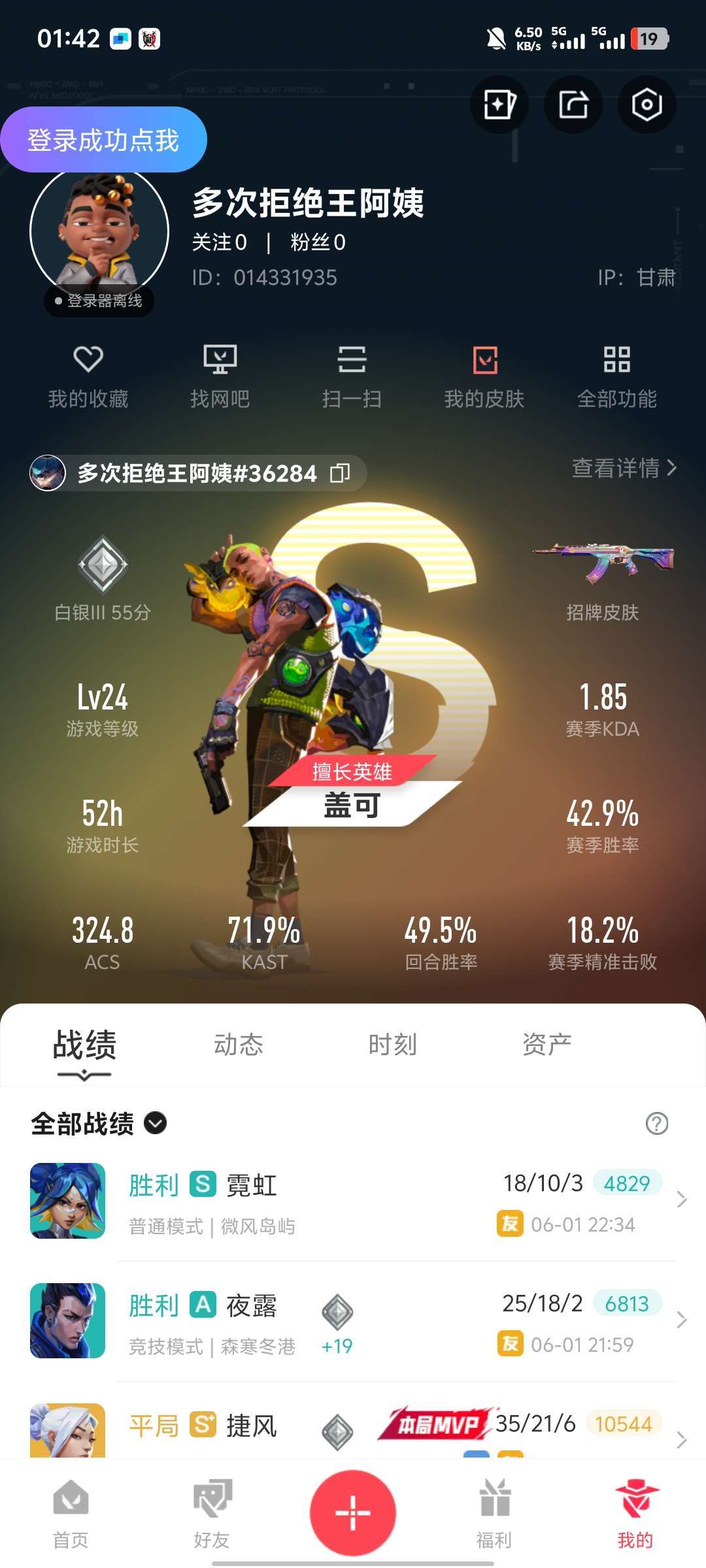Switch to the 动态 tab

[x=239, y=1045]
